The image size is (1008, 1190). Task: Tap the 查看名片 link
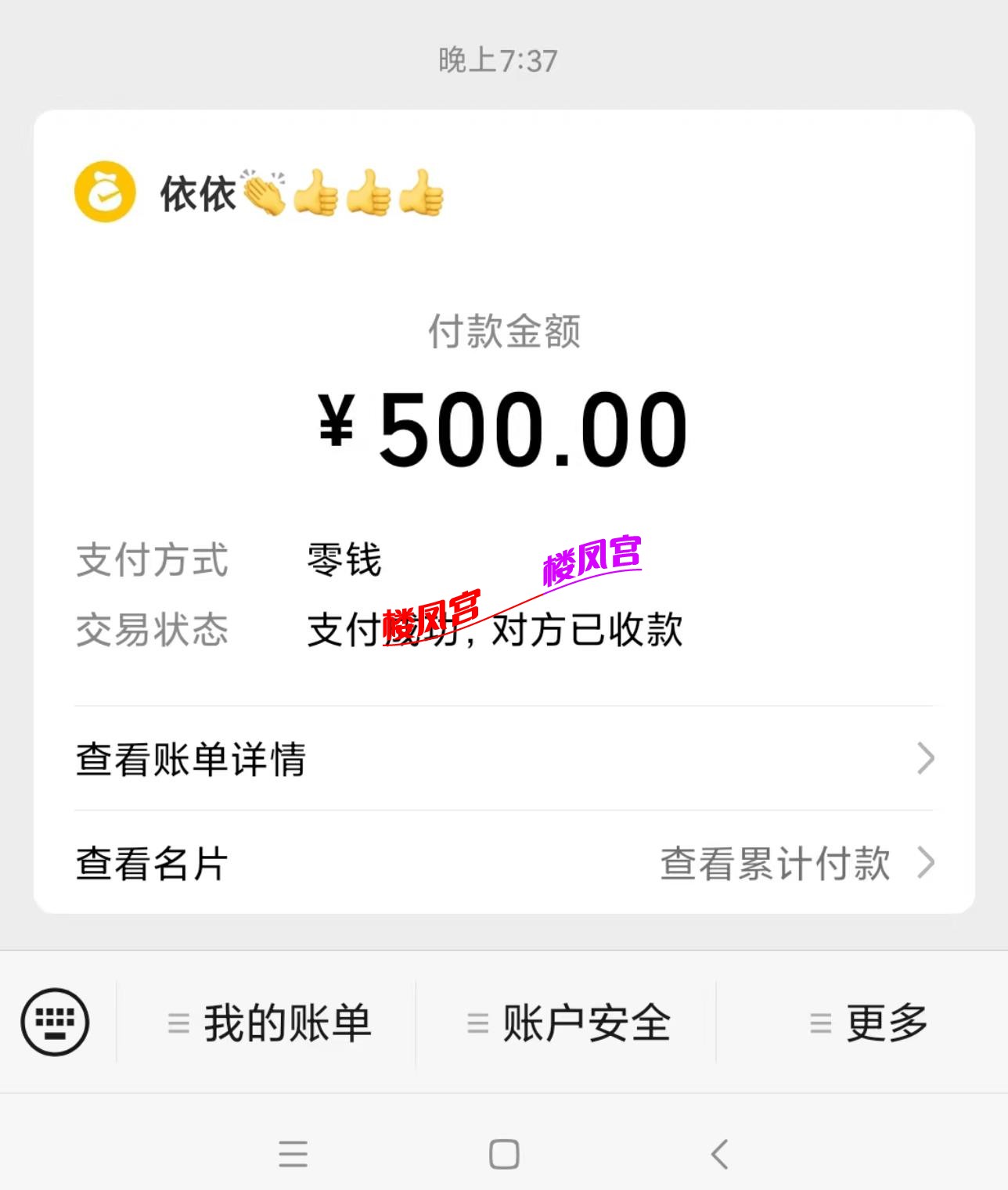coord(151,863)
